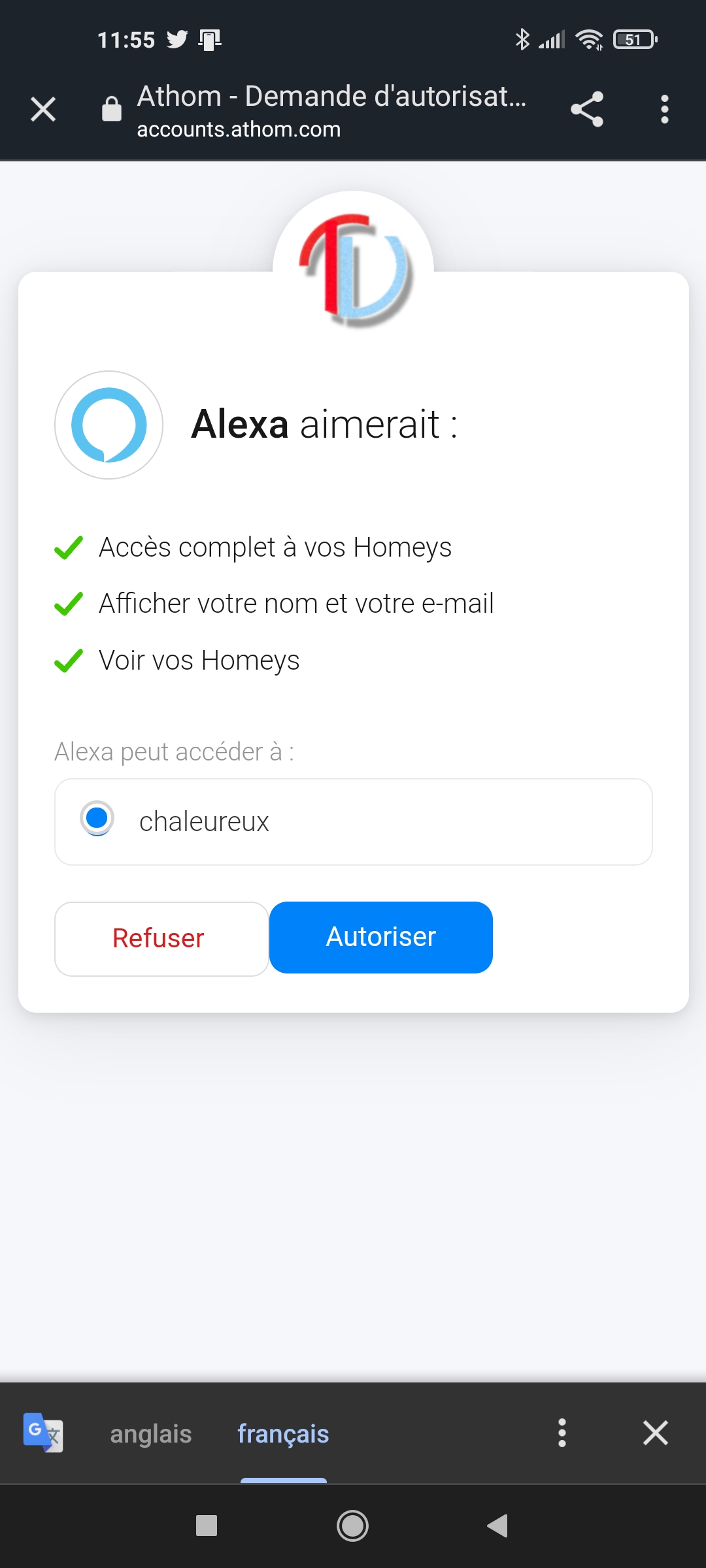Go back using the system back button
Screen dimensions: 706x1568
click(x=497, y=1526)
